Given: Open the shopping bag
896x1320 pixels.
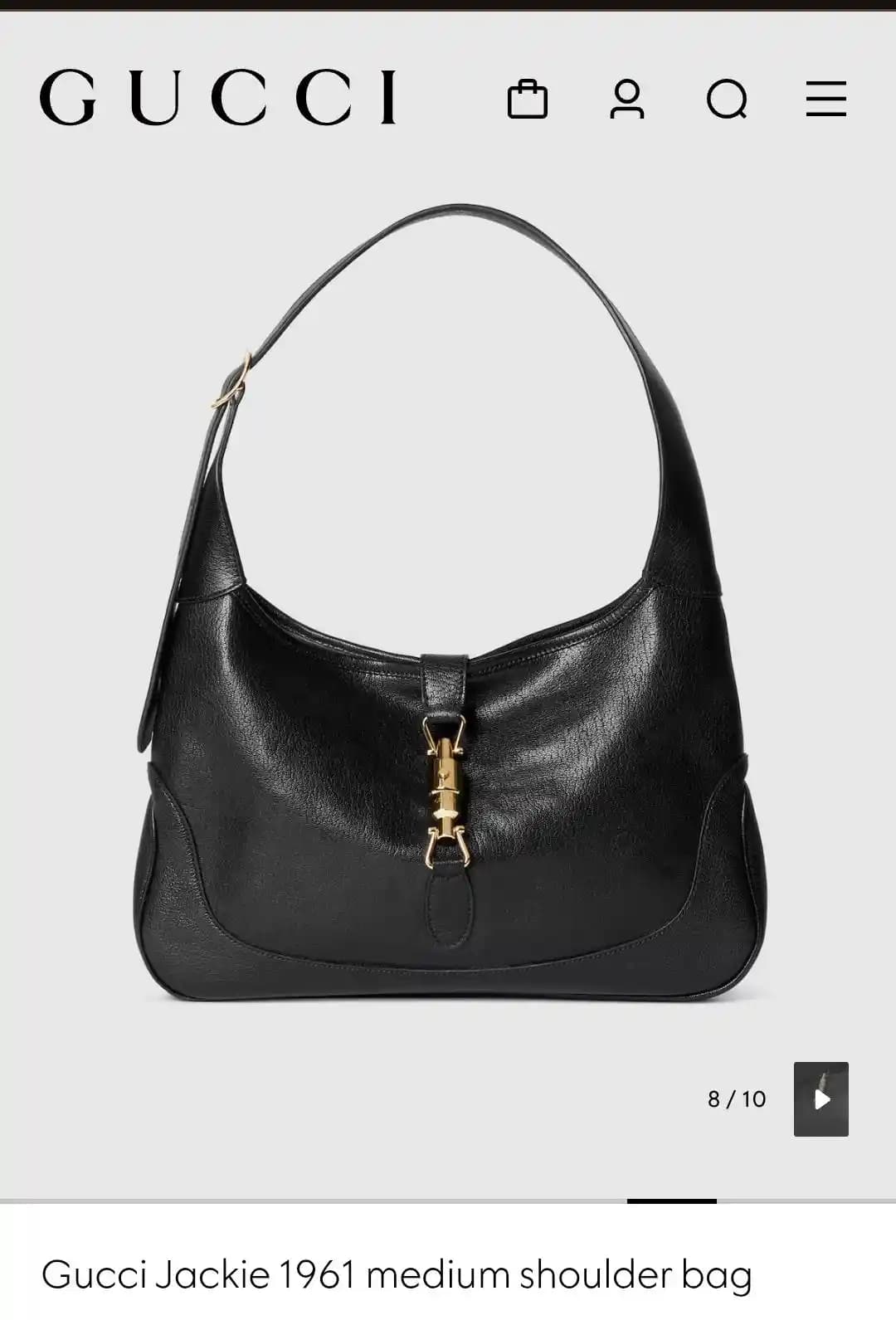Looking at the screenshot, I should pos(528,100).
